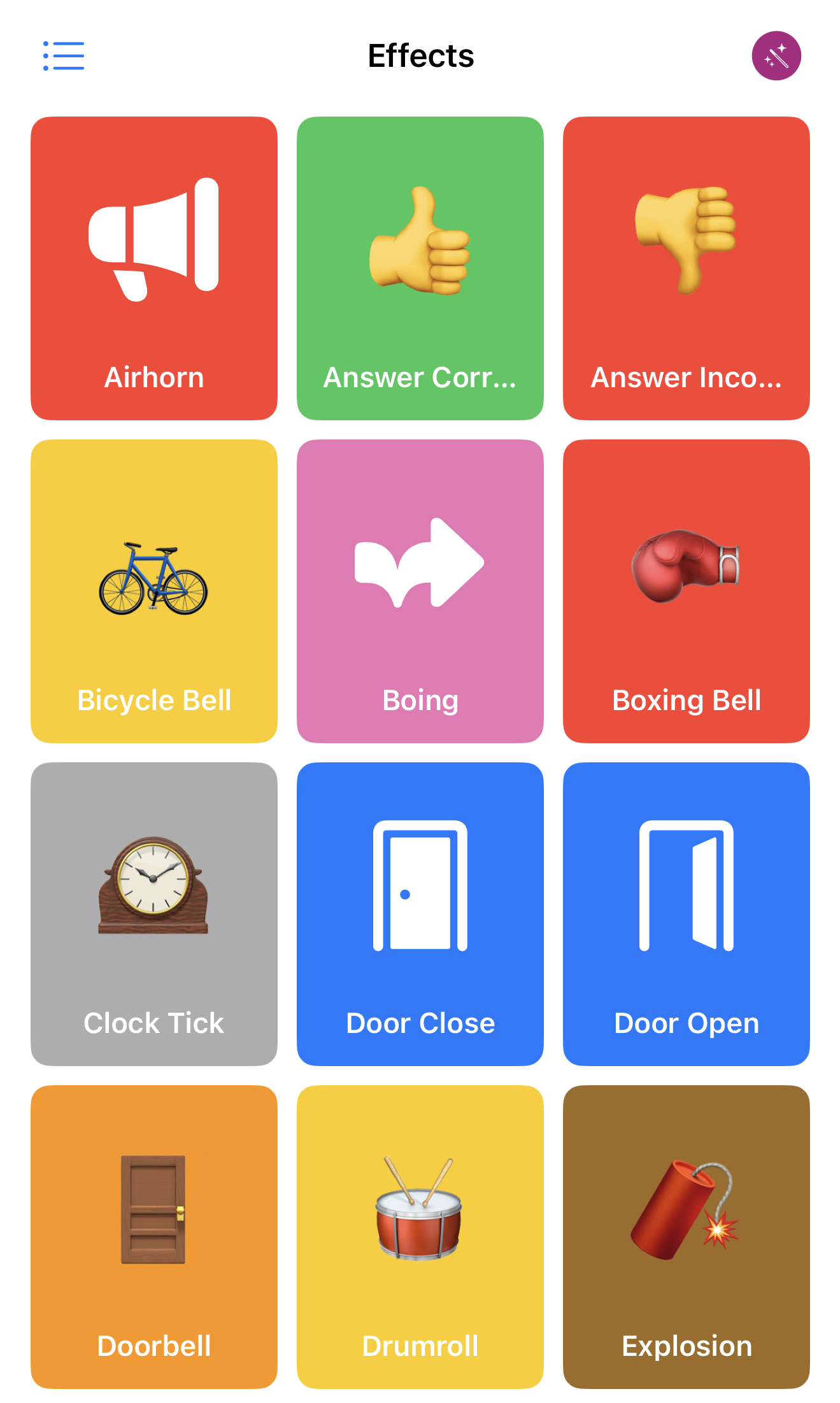Select the Clock Tick effect
This screenshot has height=1403, width=840.
tap(154, 914)
